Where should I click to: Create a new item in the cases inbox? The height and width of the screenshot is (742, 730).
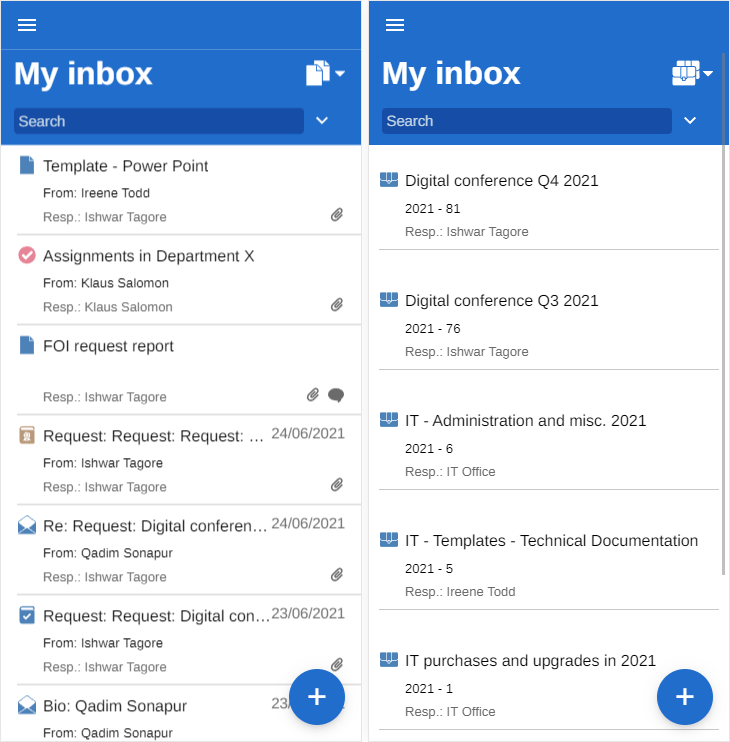coord(684,697)
